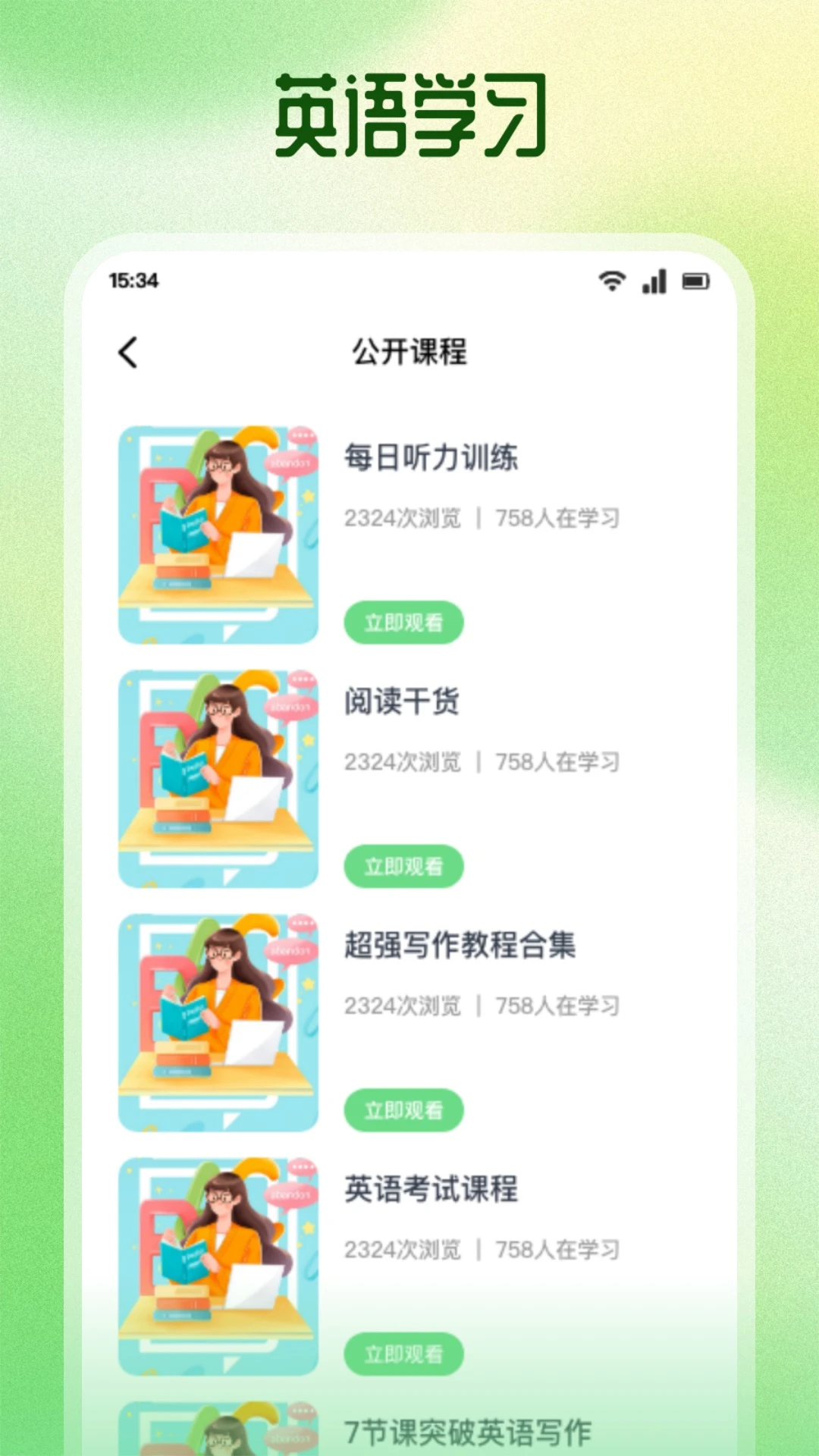
Task: Tap the signal strength indicator
Action: click(654, 281)
